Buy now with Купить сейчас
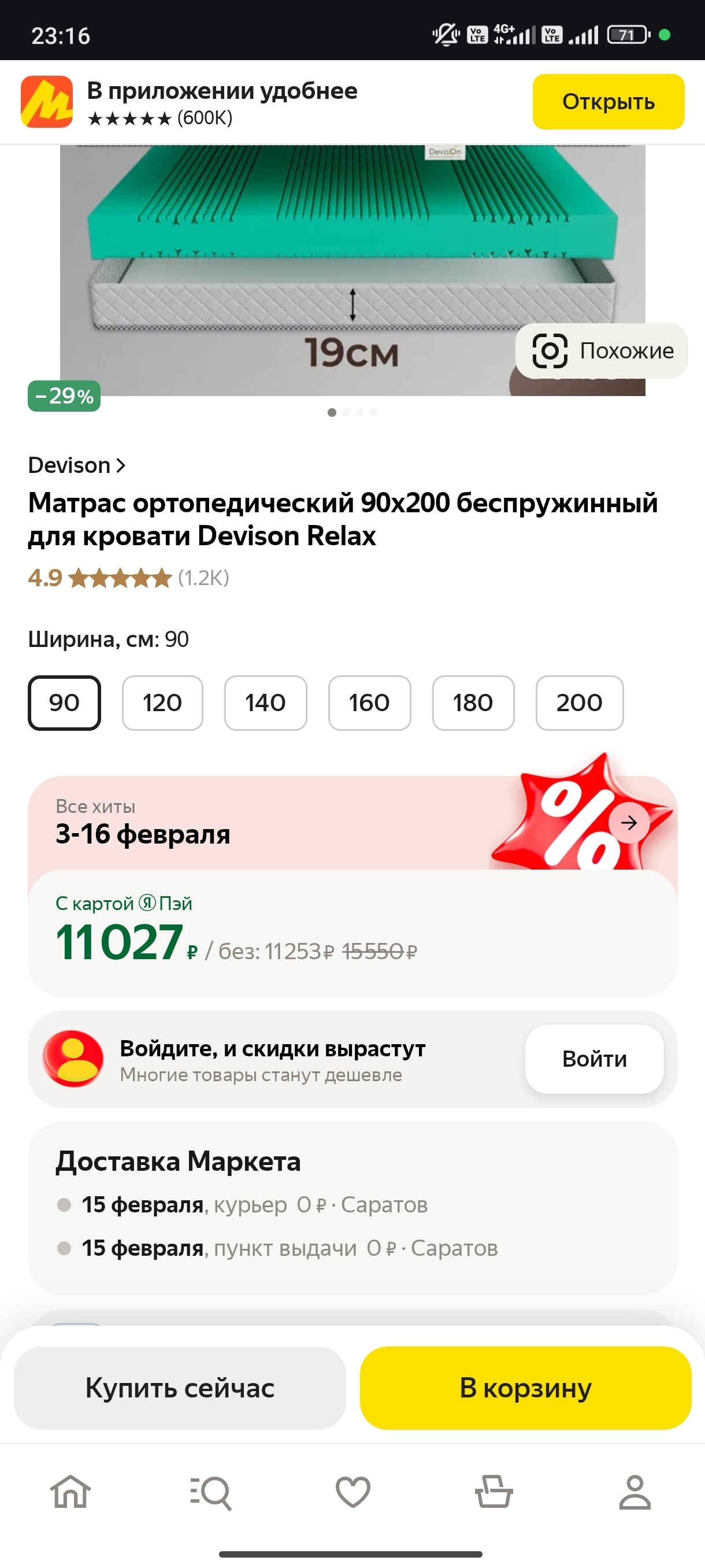The width and height of the screenshot is (705, 1568). (x=180, y=1388)
